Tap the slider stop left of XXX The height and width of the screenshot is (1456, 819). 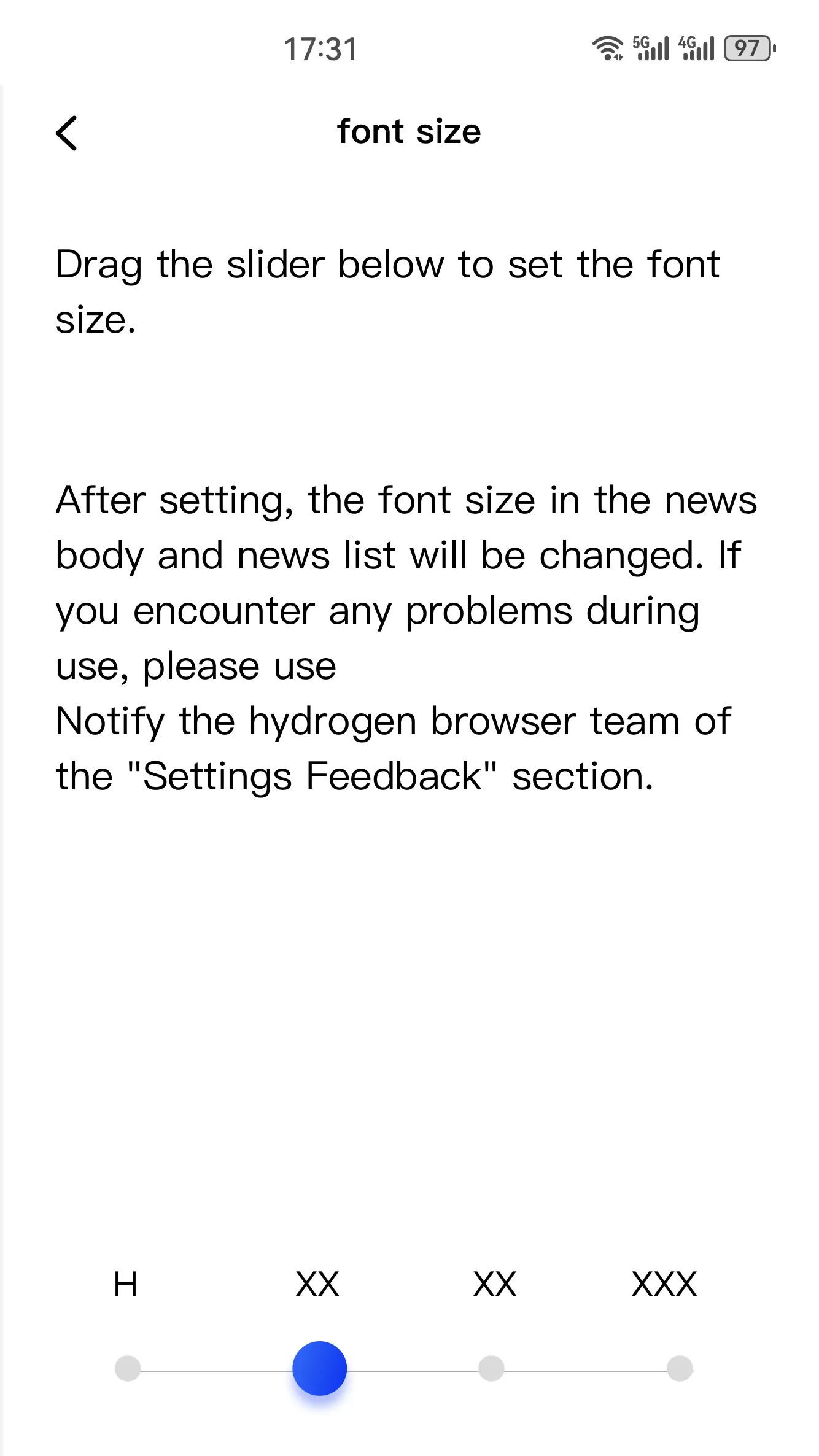(x=491, y=1368)
